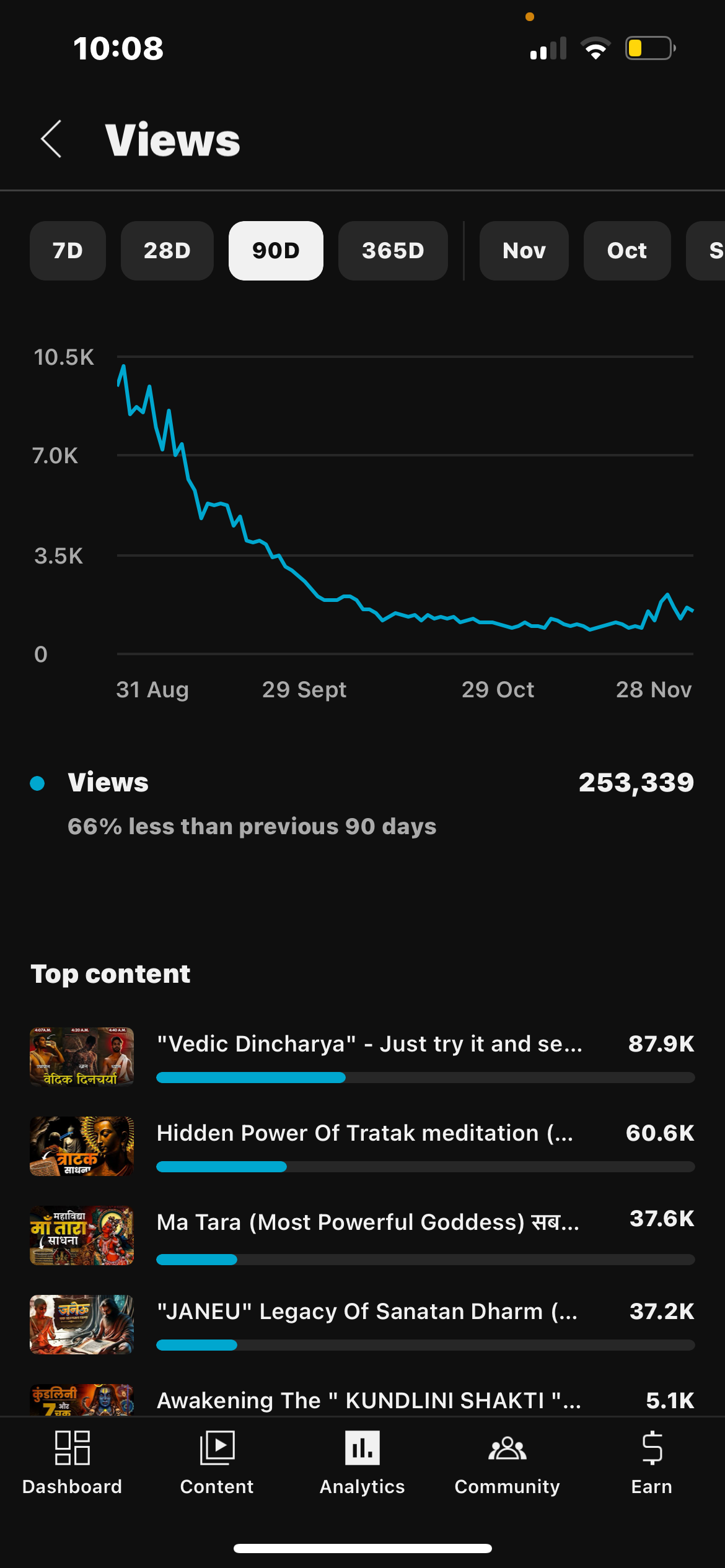Open the "JANEU" Legacy Of Sanatan Dharm video
725x1568 pixels.
(x=362, y=1325)
